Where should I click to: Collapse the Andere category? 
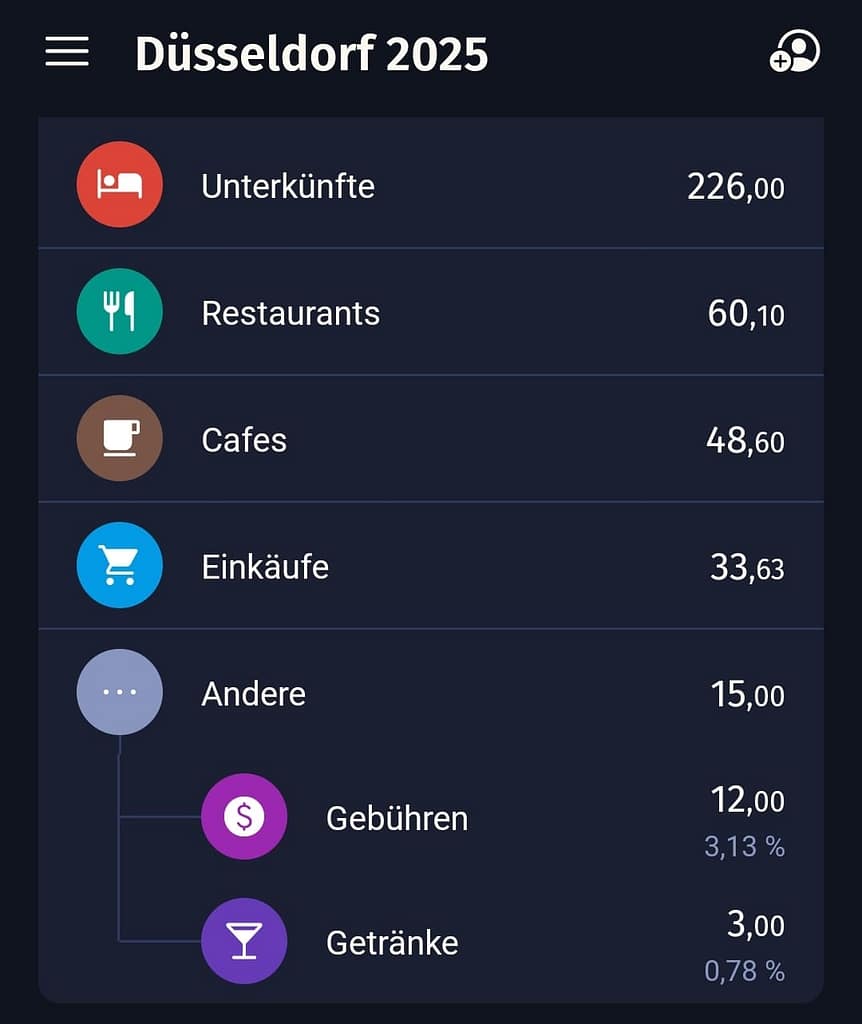430,693
